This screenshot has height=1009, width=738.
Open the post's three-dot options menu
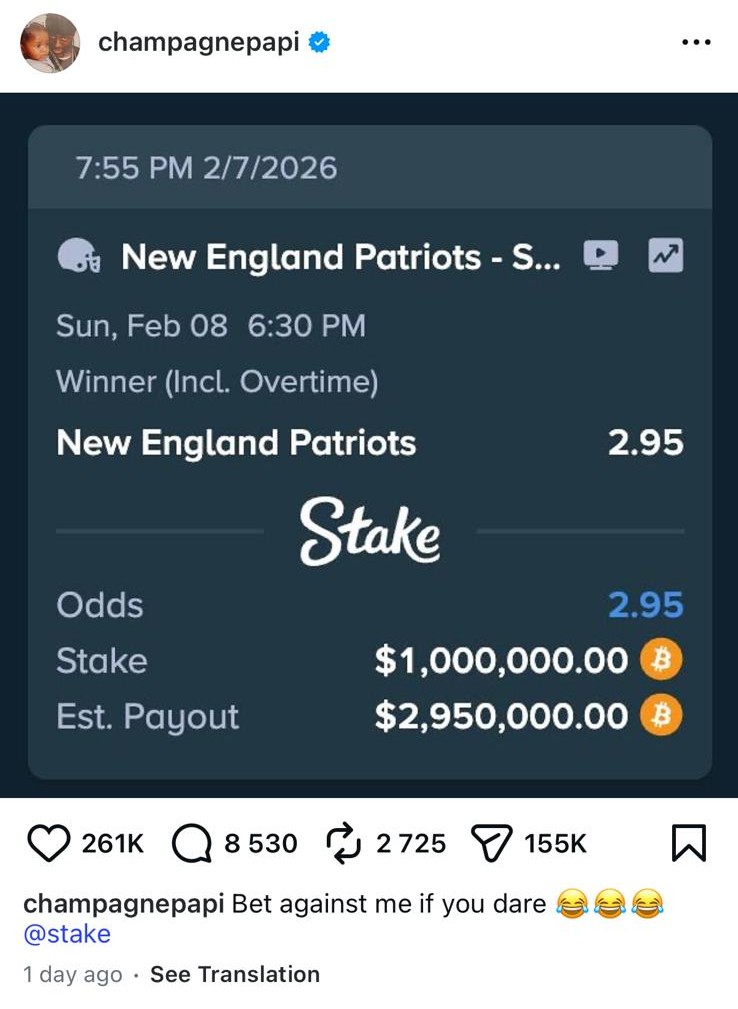click(694, 43)
